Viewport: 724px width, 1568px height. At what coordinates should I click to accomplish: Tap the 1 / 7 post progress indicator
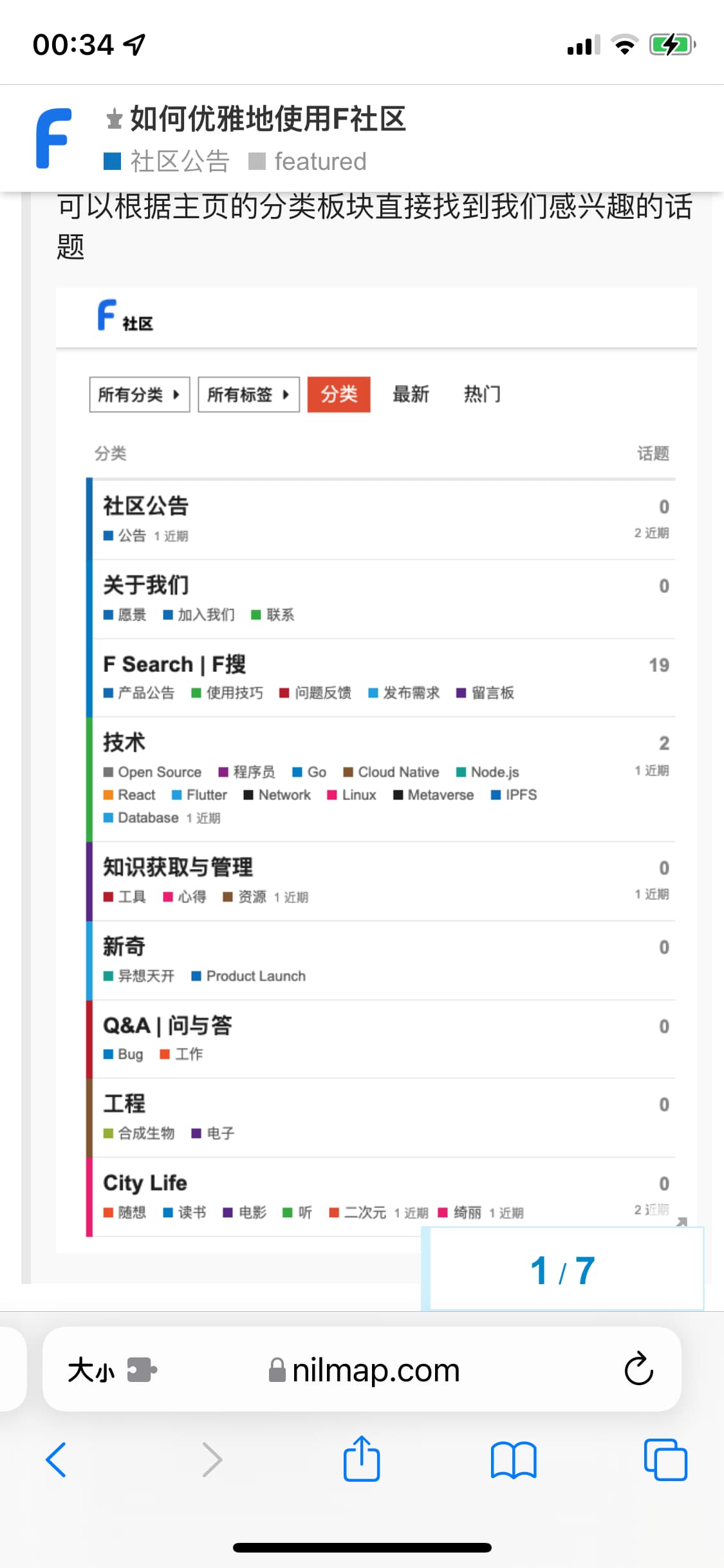[x=562, y=1269]
